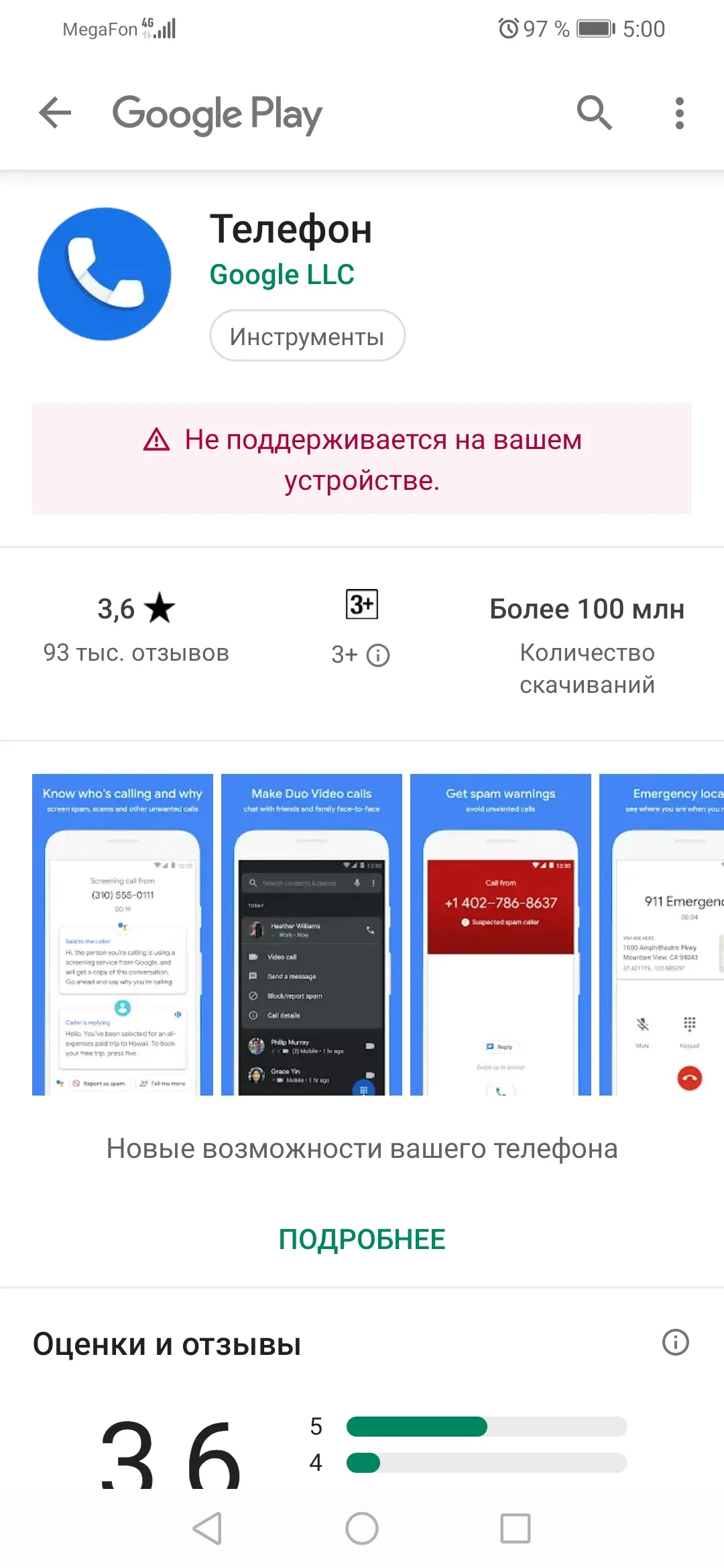The width and height of the screenshot is (724, 1568).
Task: Go back using the app bar arrow
Action: click(x=55, y=113)
